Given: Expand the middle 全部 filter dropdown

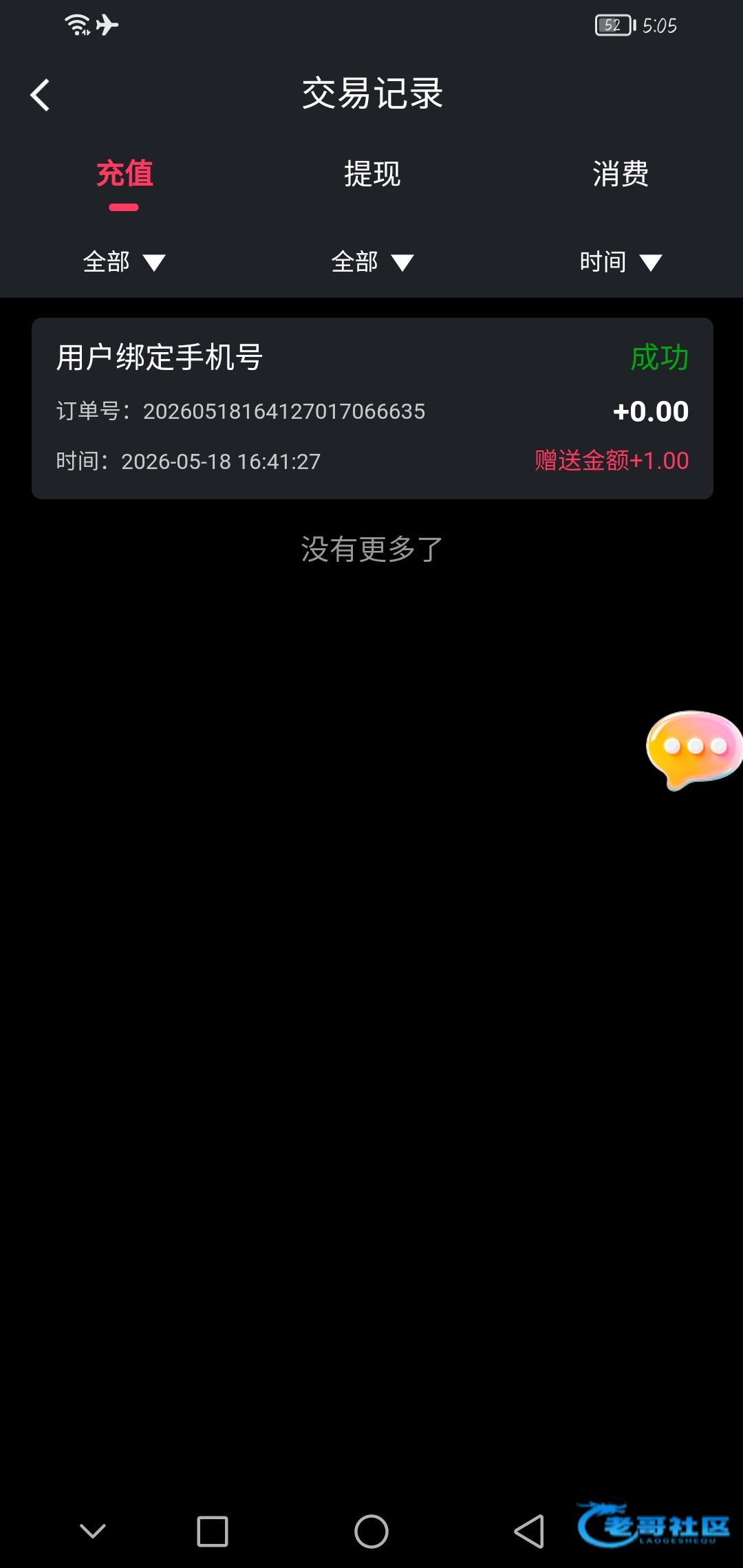Looking at the screenshot, I should point(372,262).
